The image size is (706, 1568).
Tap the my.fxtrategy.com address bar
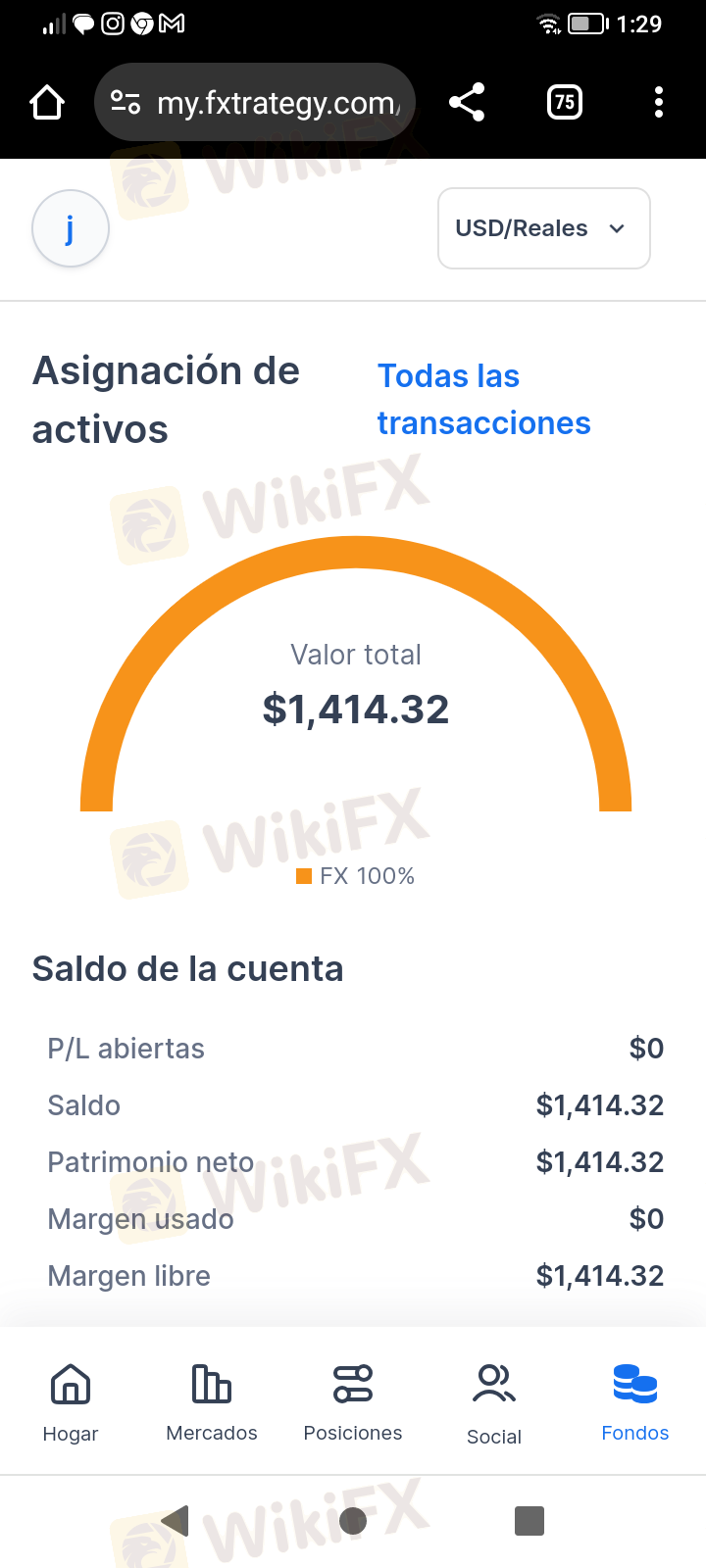coord(255,102)
